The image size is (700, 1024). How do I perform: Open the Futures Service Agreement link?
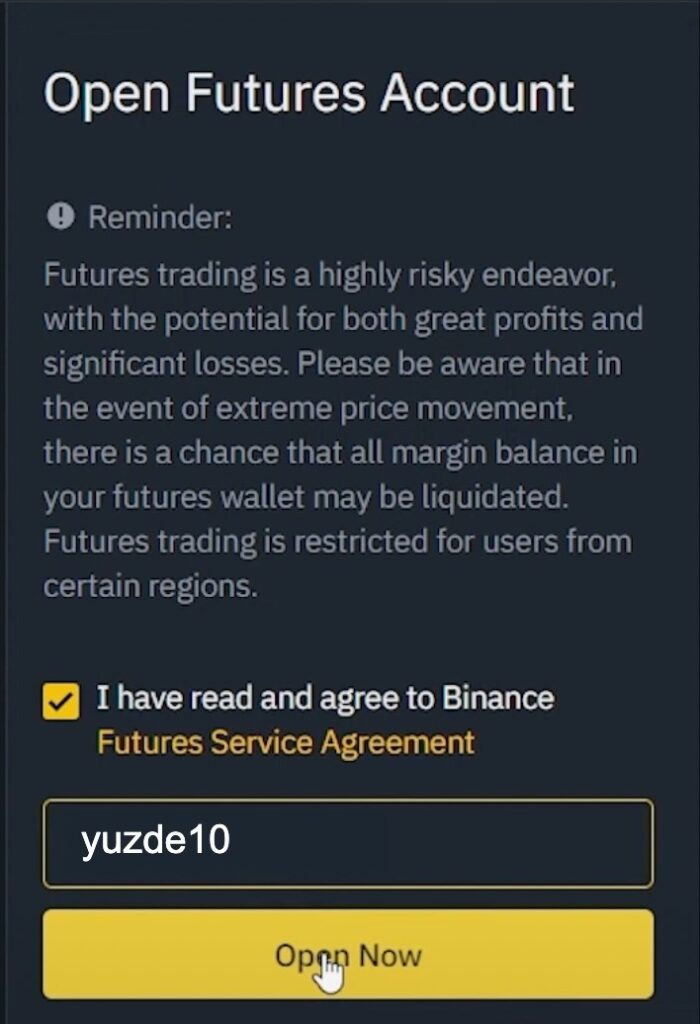(x=285, y=743)
